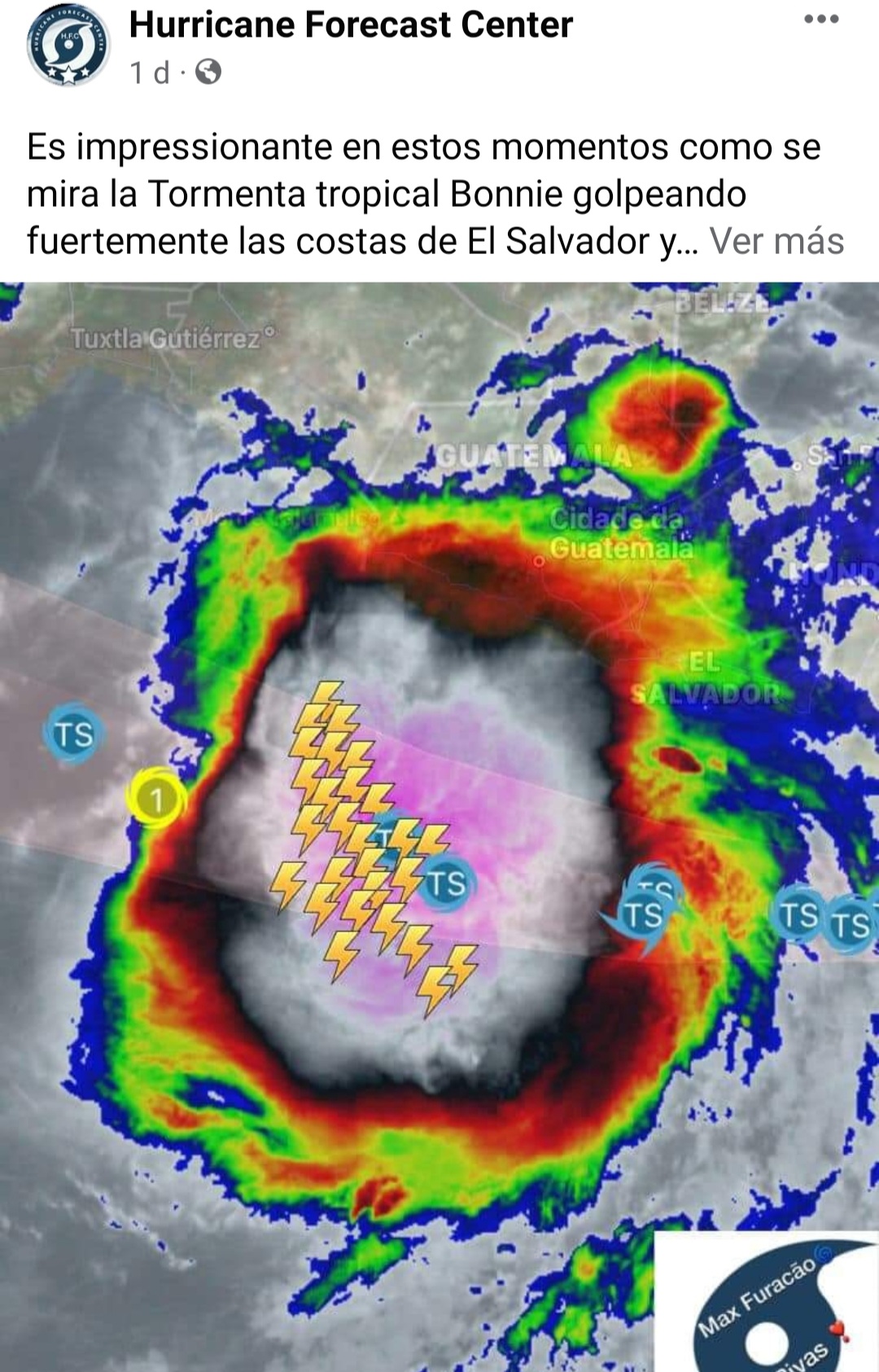Visit the Hurricane Forecast Center page name
Screen dimensions: 879x1372
351,25
